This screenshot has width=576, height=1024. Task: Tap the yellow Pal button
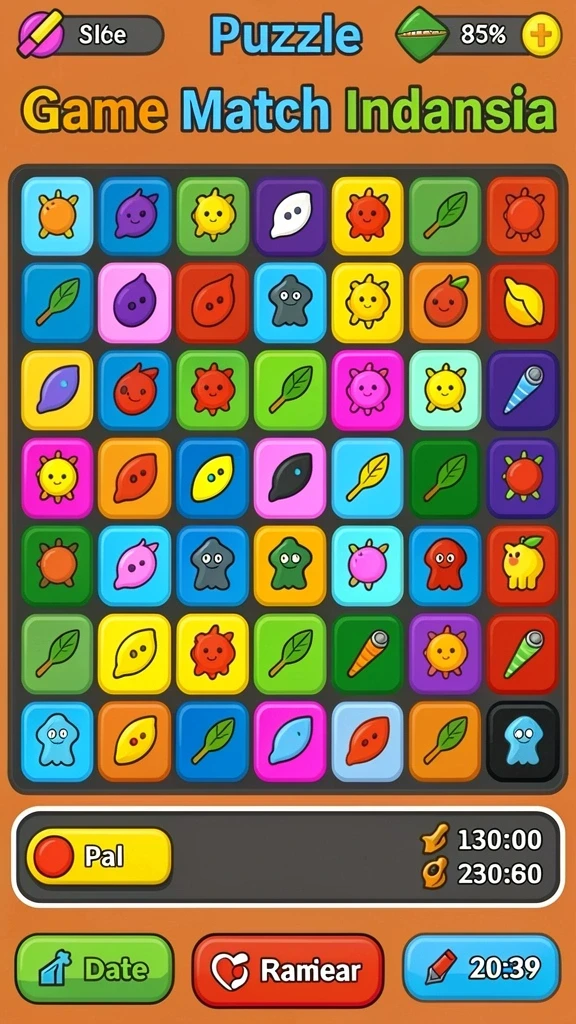(x=99, y=857)
